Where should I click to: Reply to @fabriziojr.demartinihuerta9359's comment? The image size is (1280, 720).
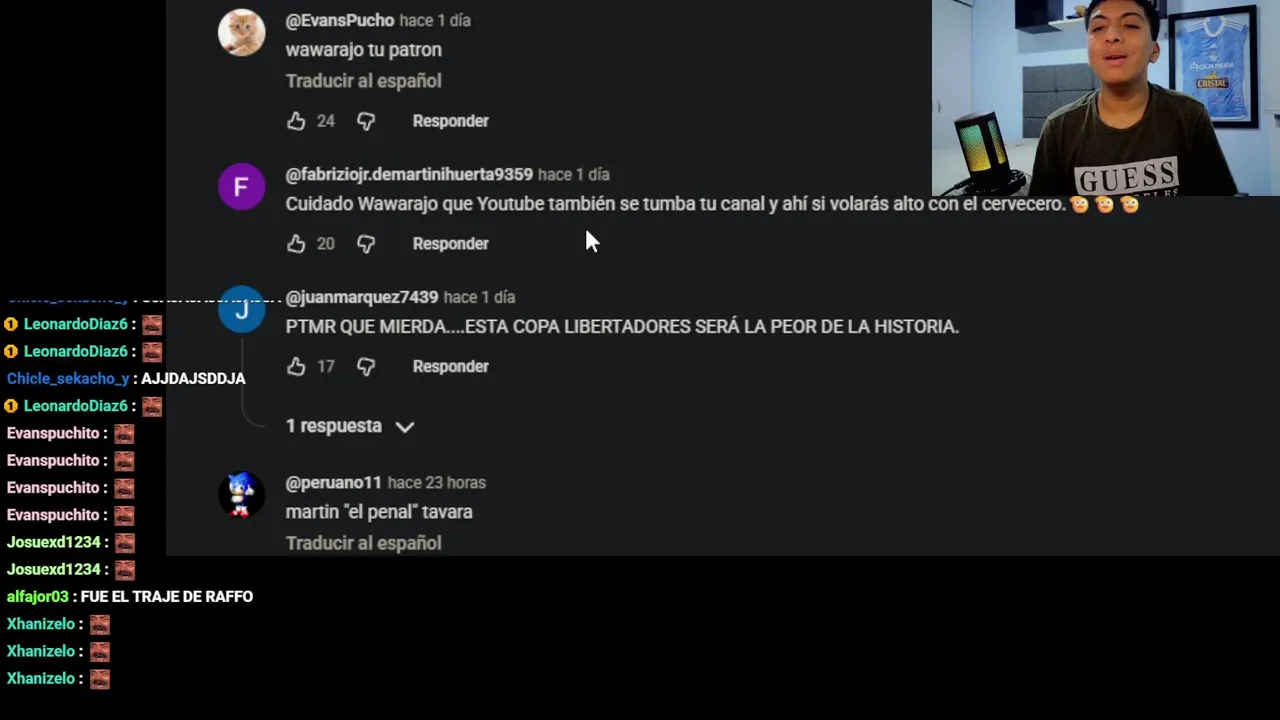pyautogui.click(x=450, y=244)
